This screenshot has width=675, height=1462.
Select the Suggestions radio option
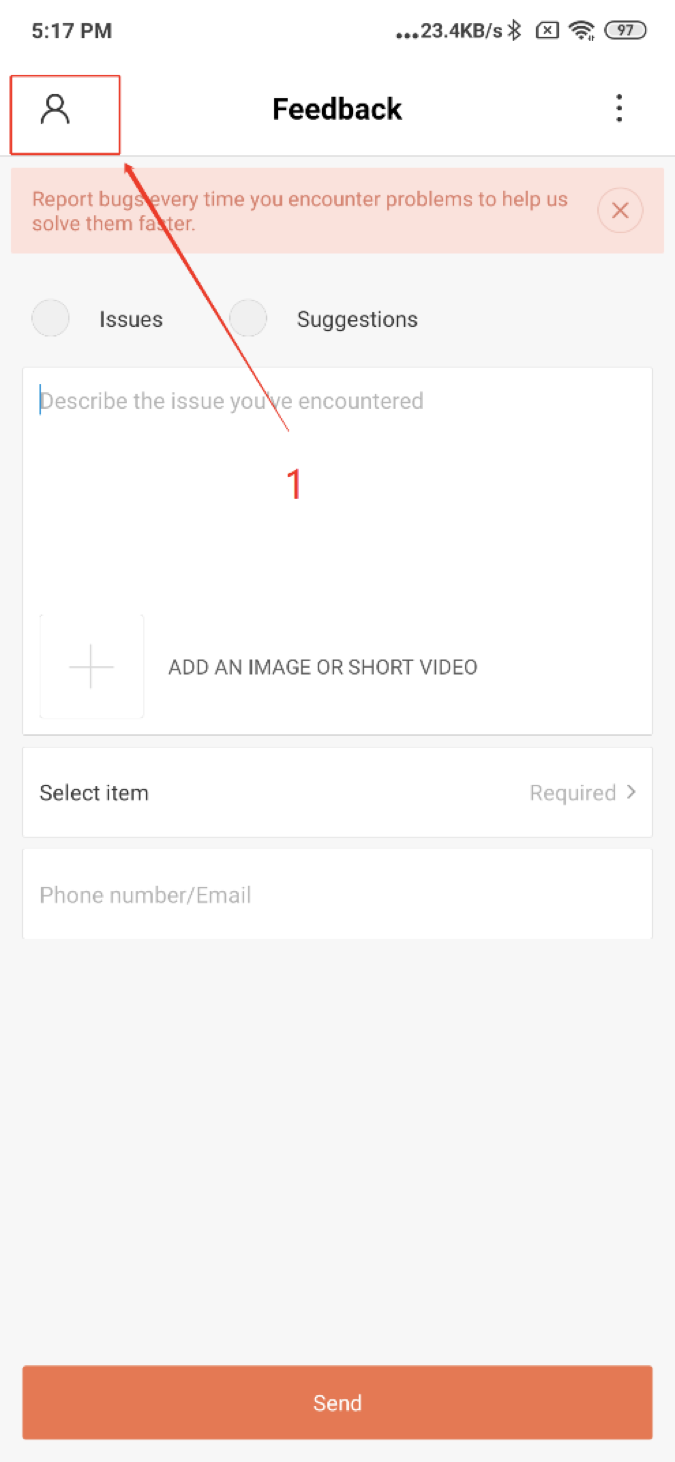coord(249,319)
